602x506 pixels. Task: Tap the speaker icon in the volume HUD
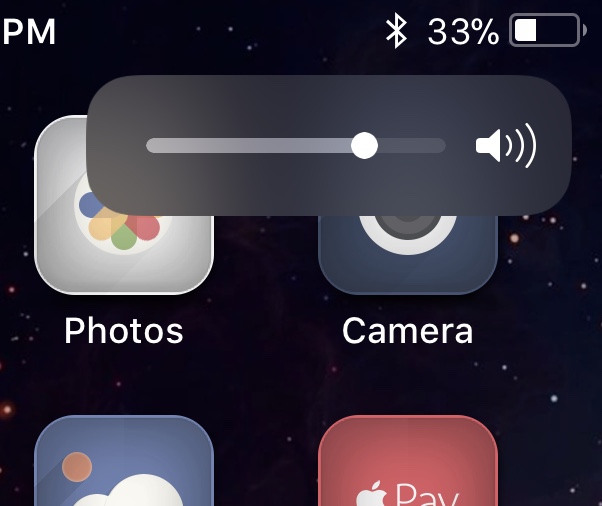click(x=505, y=146)
